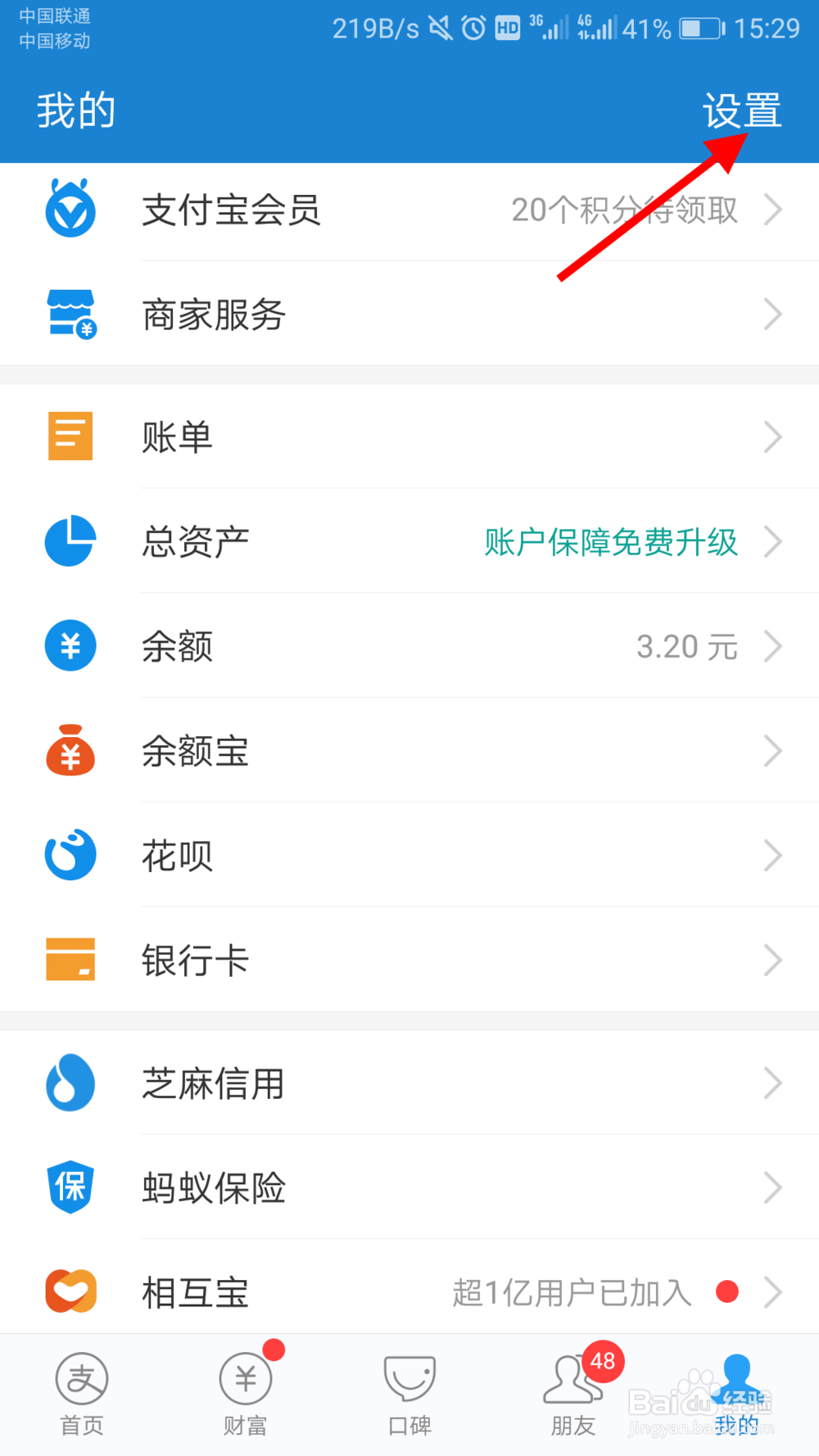Open 设置 in the top bar

click(x=742, y=111)
